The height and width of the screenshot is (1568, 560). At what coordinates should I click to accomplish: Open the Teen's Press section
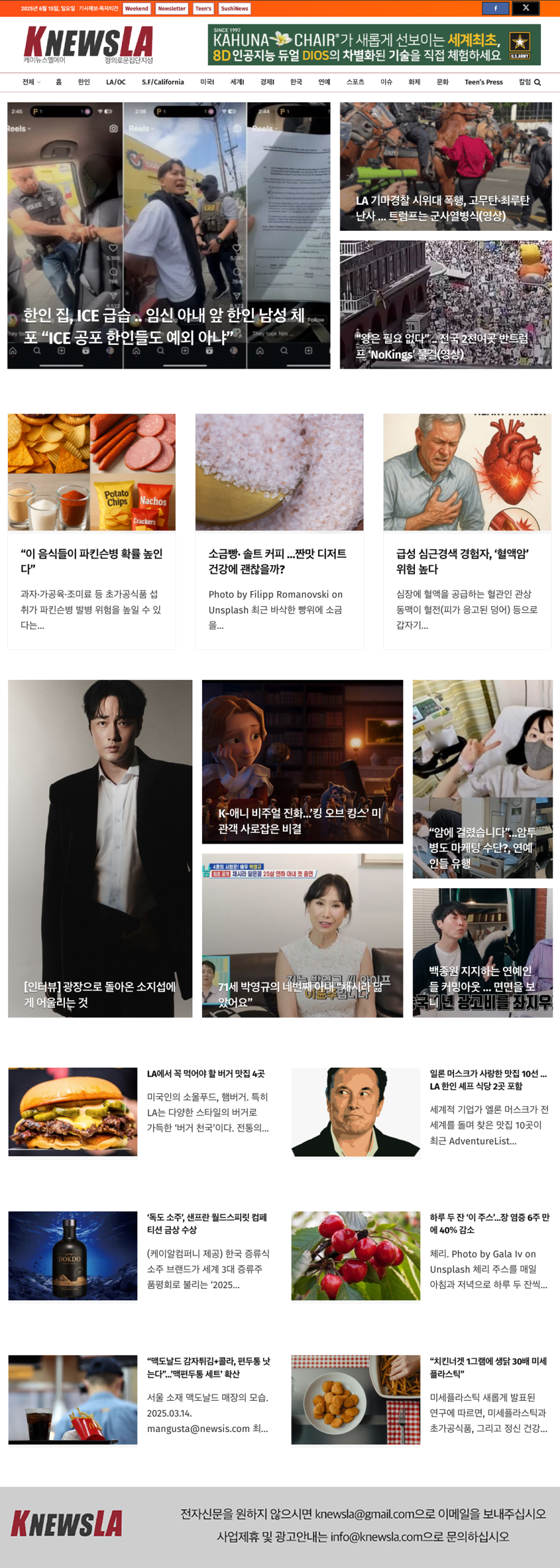483,82
